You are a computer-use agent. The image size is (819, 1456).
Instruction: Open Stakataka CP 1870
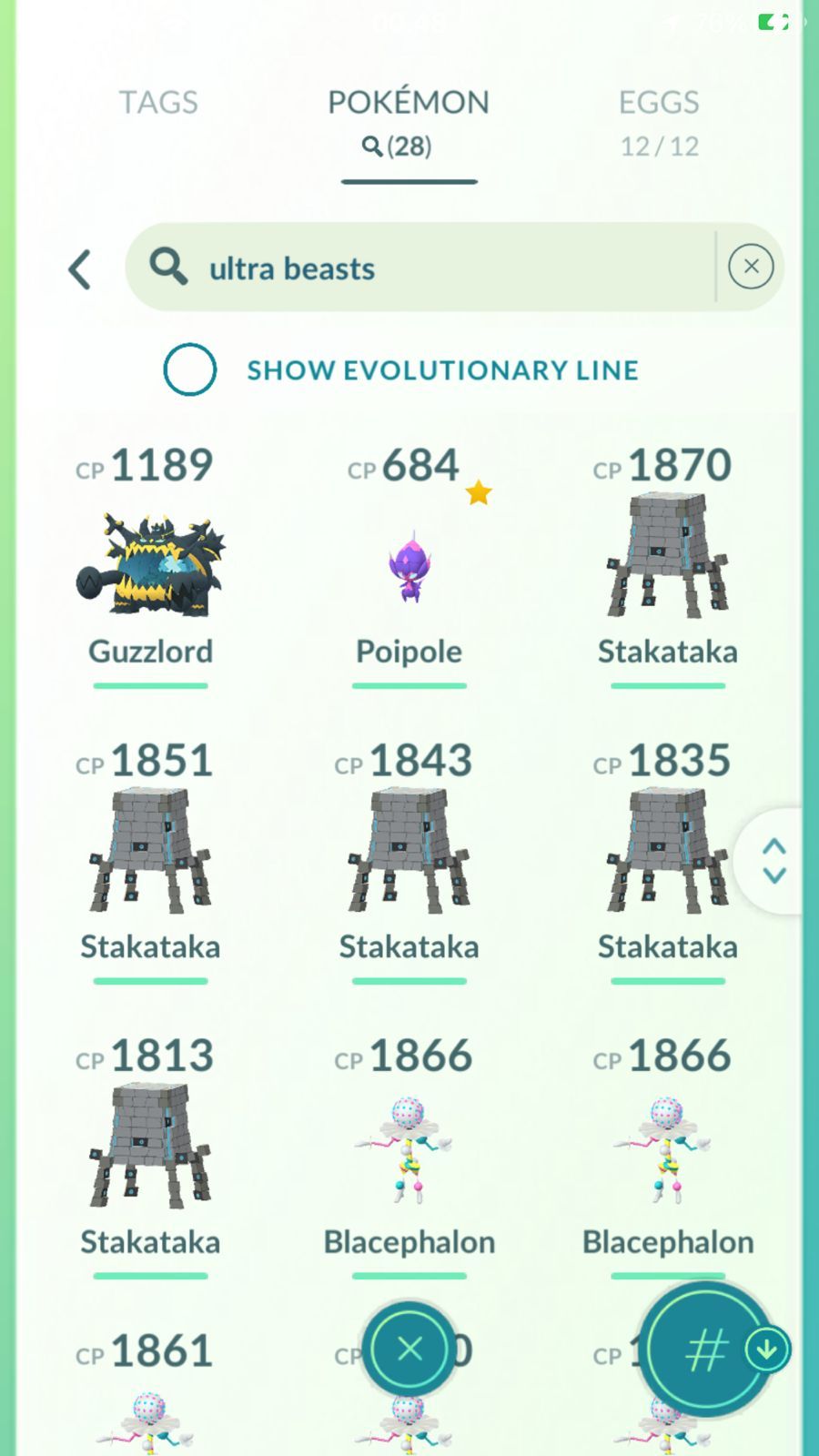(x=667, y=560)
